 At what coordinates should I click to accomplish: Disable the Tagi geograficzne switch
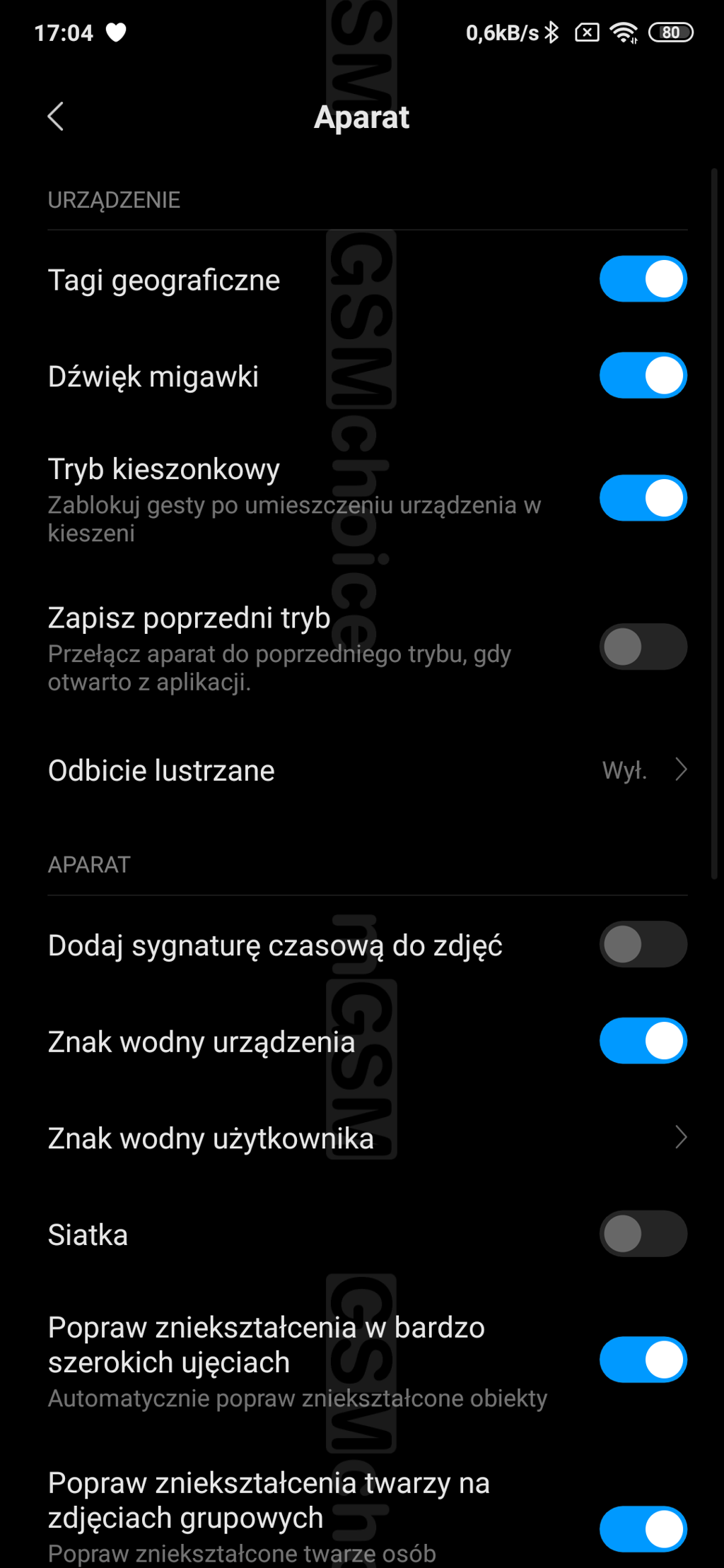pyautogui.click(x=643, y=279)
